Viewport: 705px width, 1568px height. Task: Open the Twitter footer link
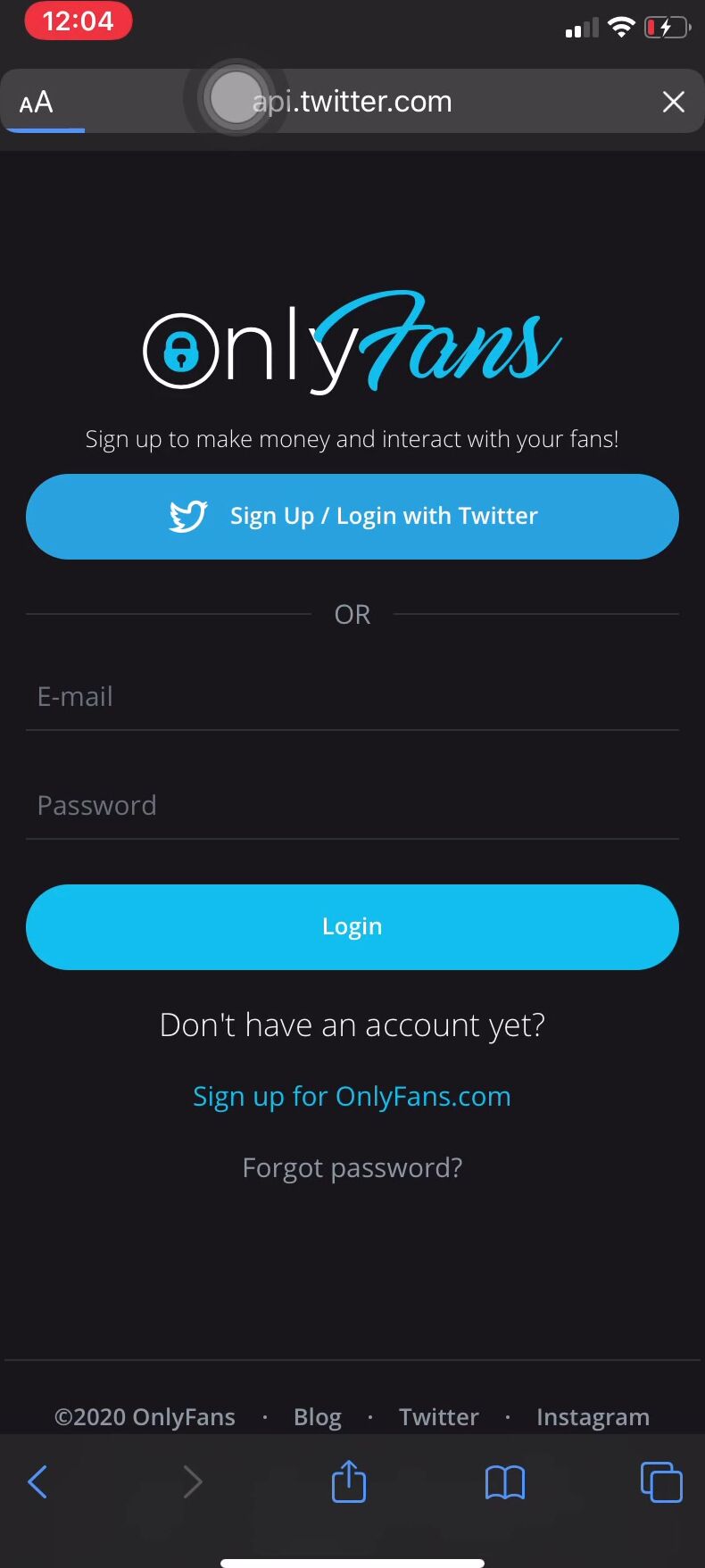point(439,1416)
